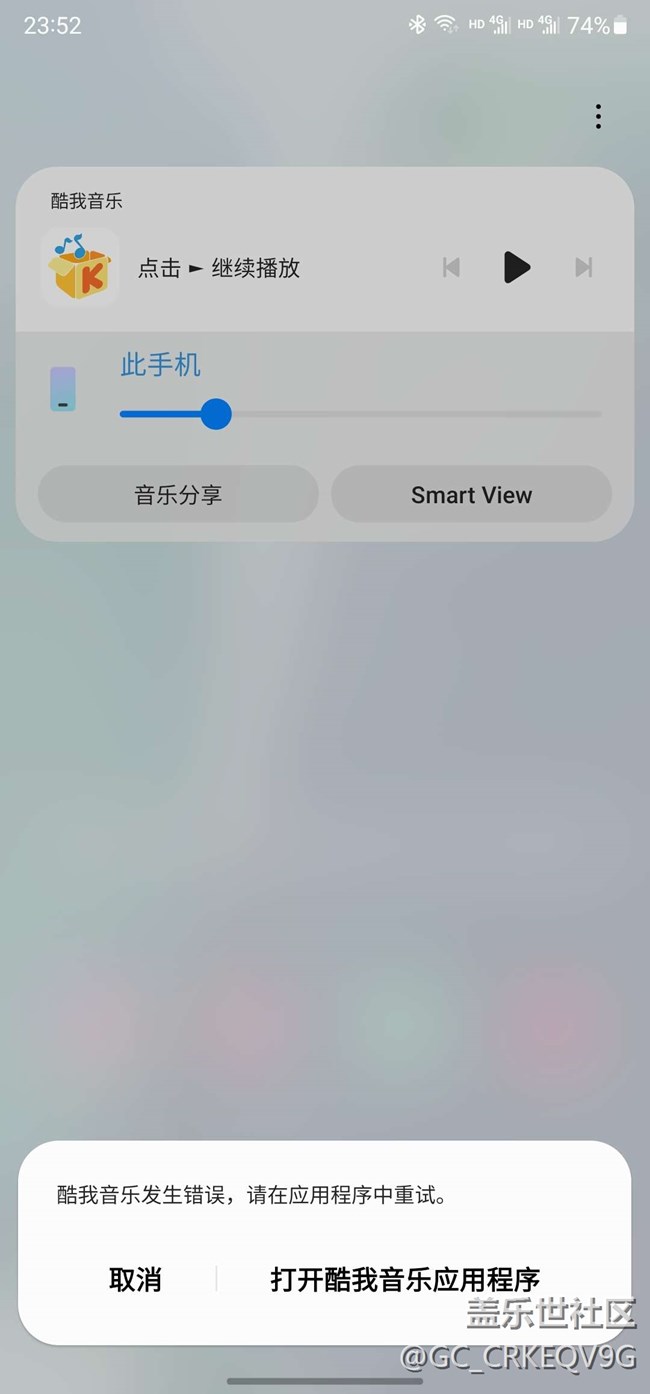This screenshot has width=650, height=1394.
Task: Dismiss the error dialog with 取消
Action: point(135,1279)
